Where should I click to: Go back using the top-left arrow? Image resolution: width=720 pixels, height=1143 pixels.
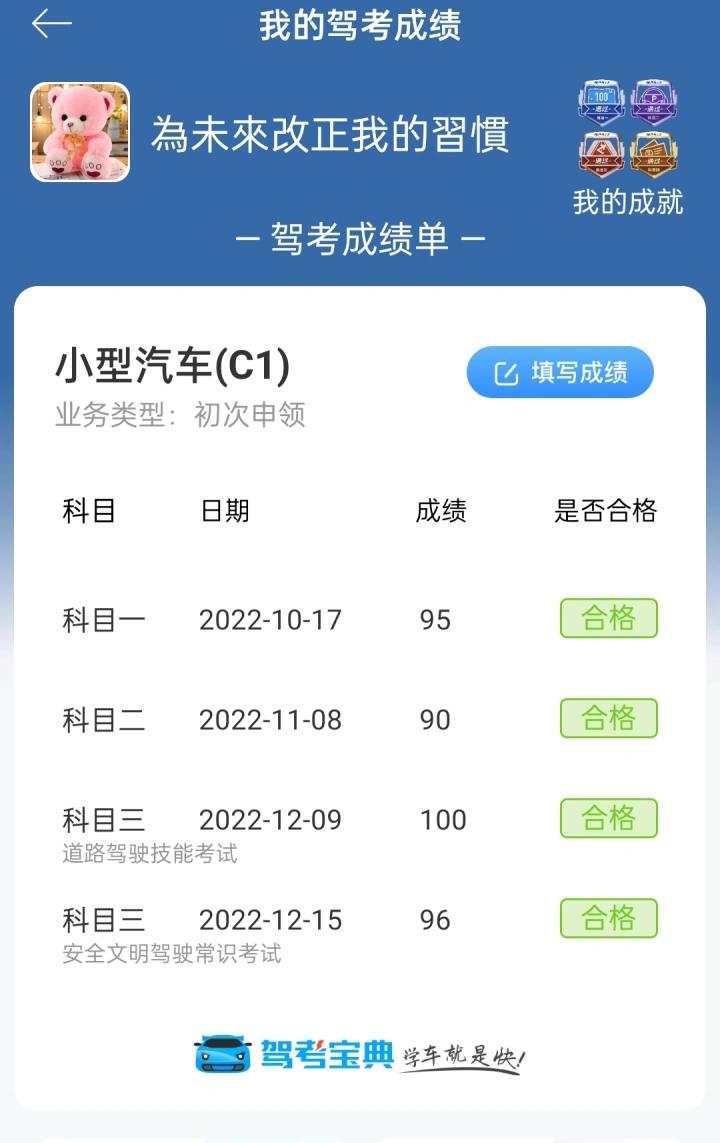[x=52, y=25]
